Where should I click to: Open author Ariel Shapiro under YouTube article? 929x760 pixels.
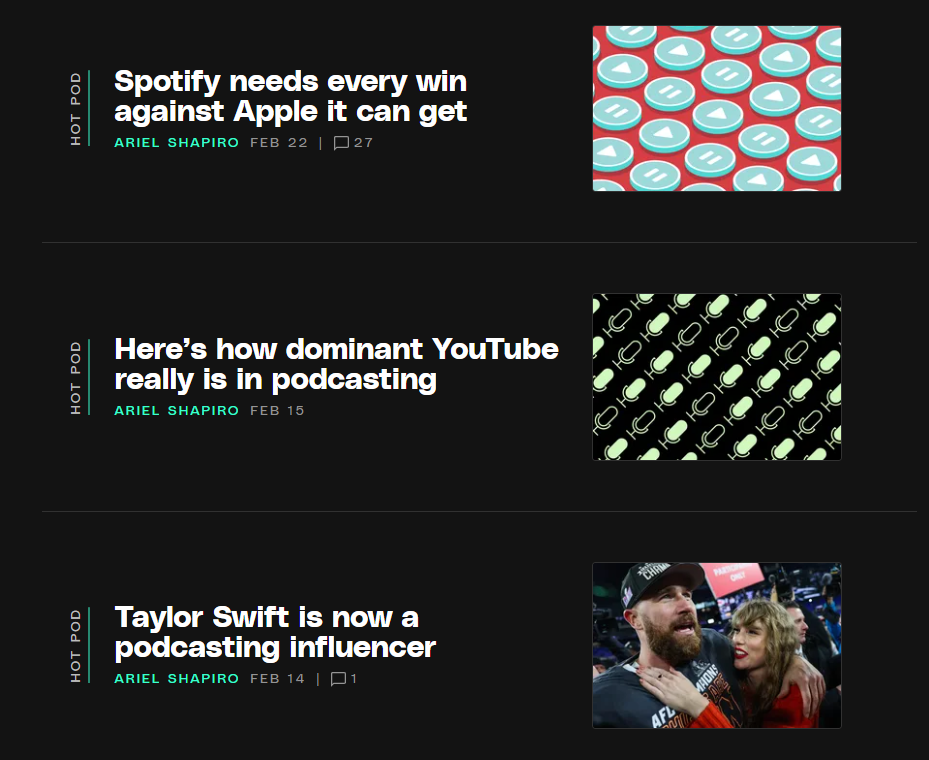click(176, 411)
